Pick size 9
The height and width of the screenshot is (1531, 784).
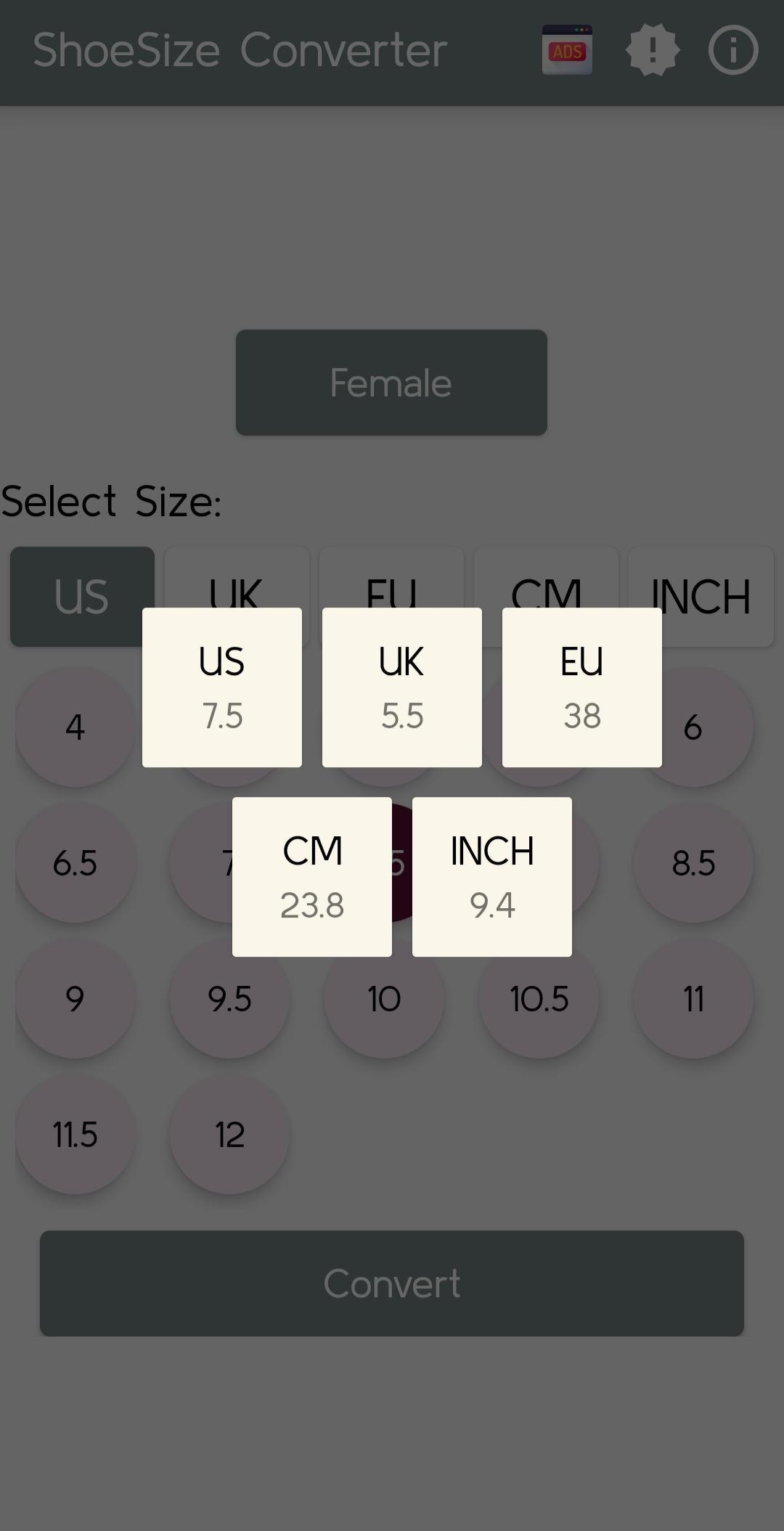tap(75, 998)
